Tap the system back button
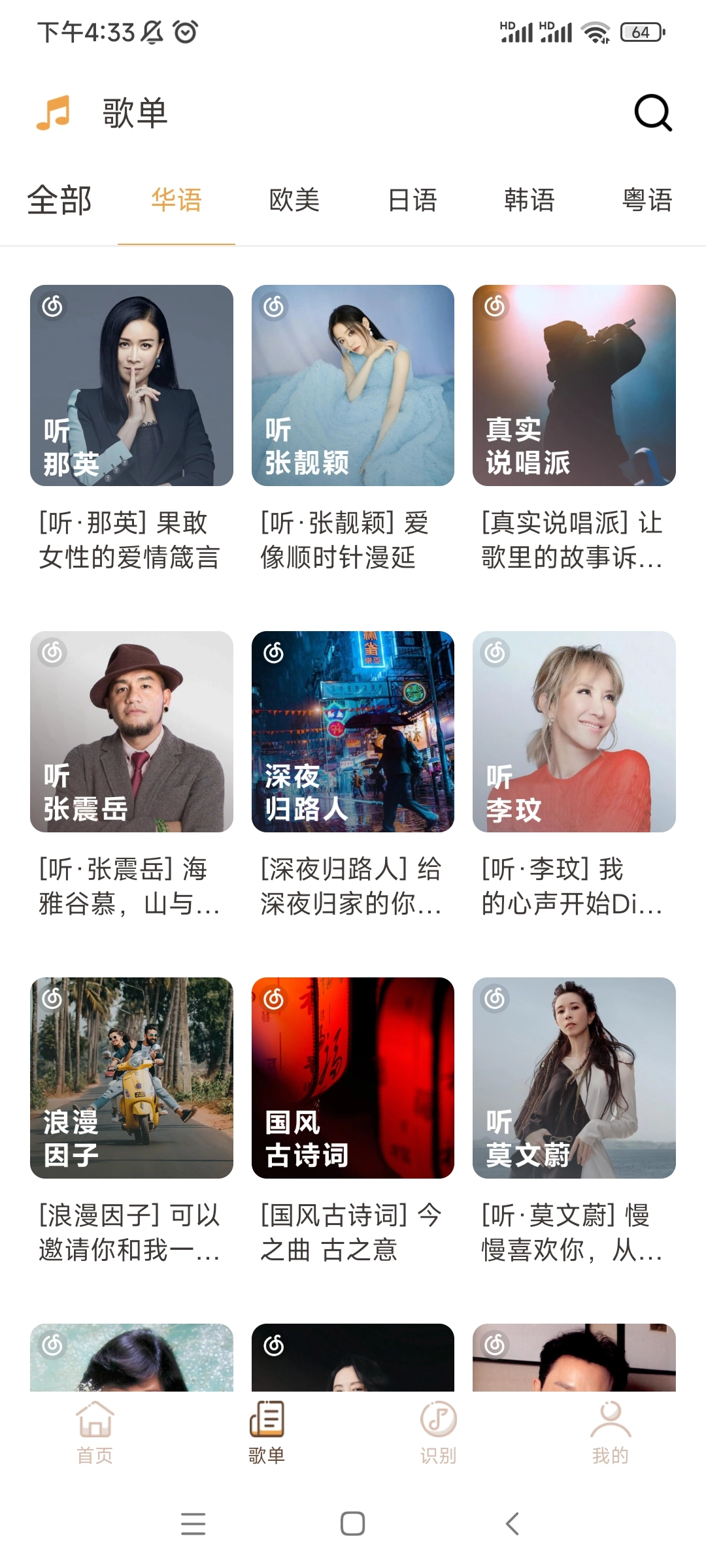Screen dimensions: 706x1568 513,1524
